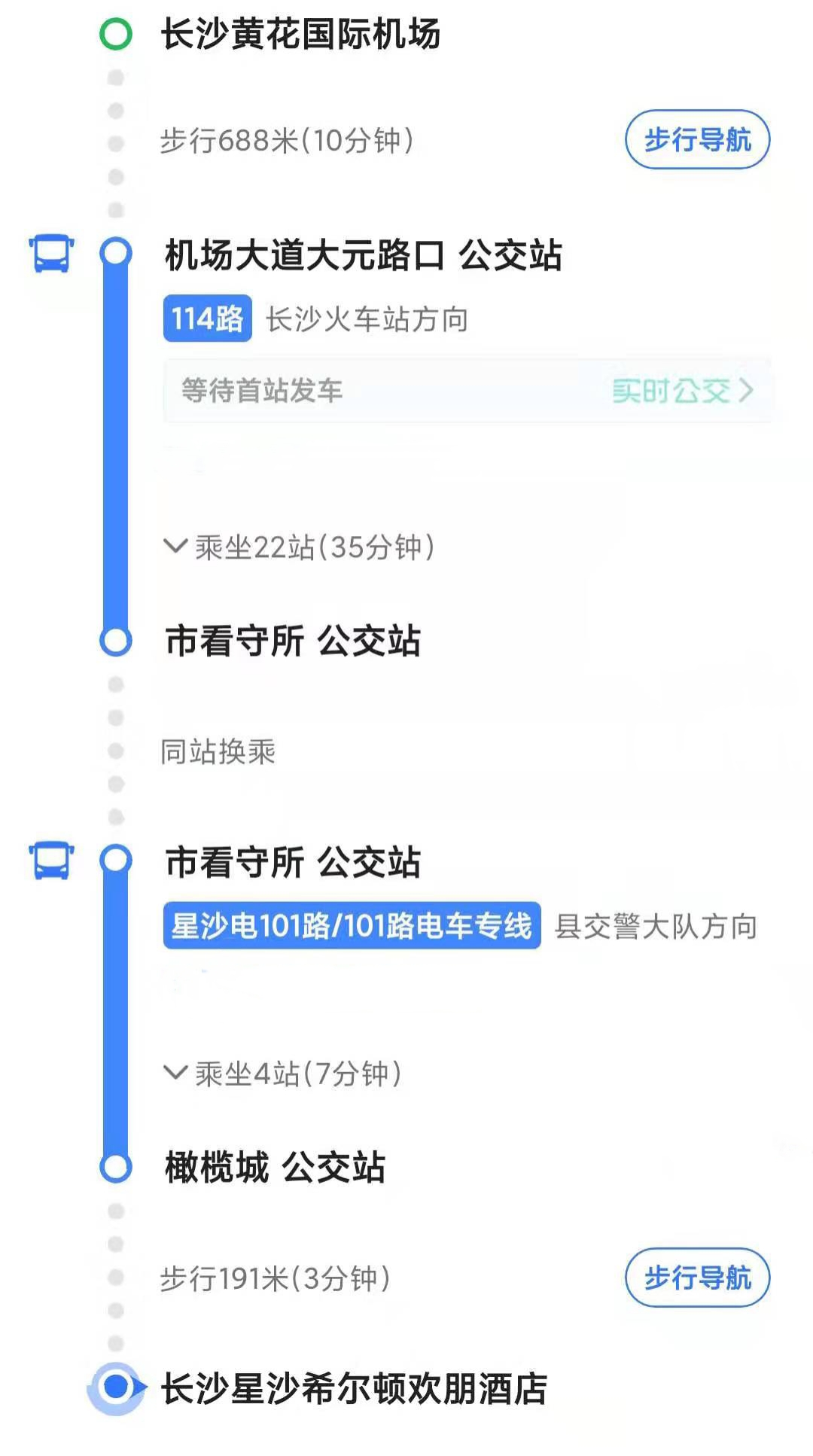Open real-time bus info for route 114
This screenshot has width=813, height=1456.
tap(683, 390)
